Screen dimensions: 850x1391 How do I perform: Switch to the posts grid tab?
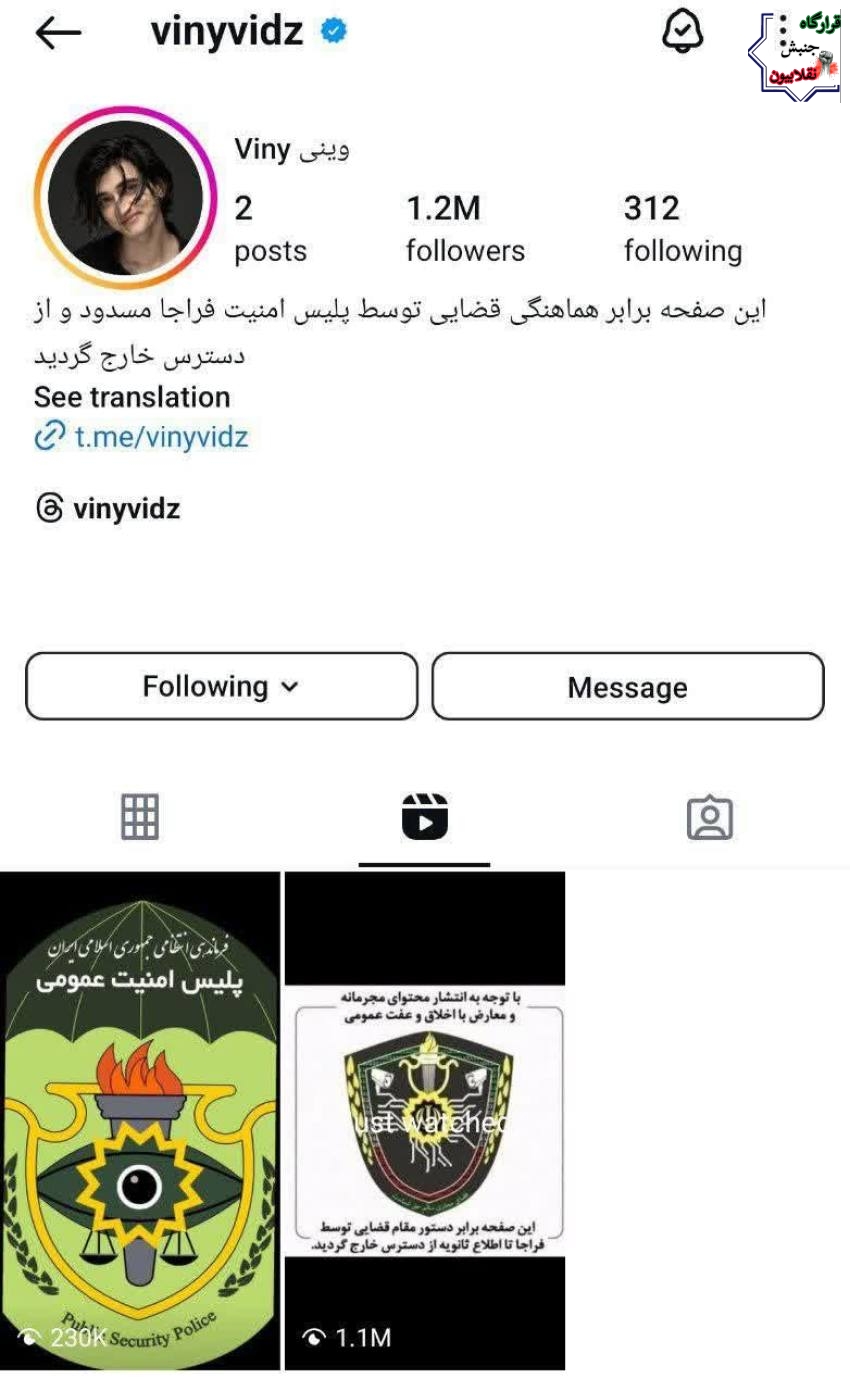(140, 817)
